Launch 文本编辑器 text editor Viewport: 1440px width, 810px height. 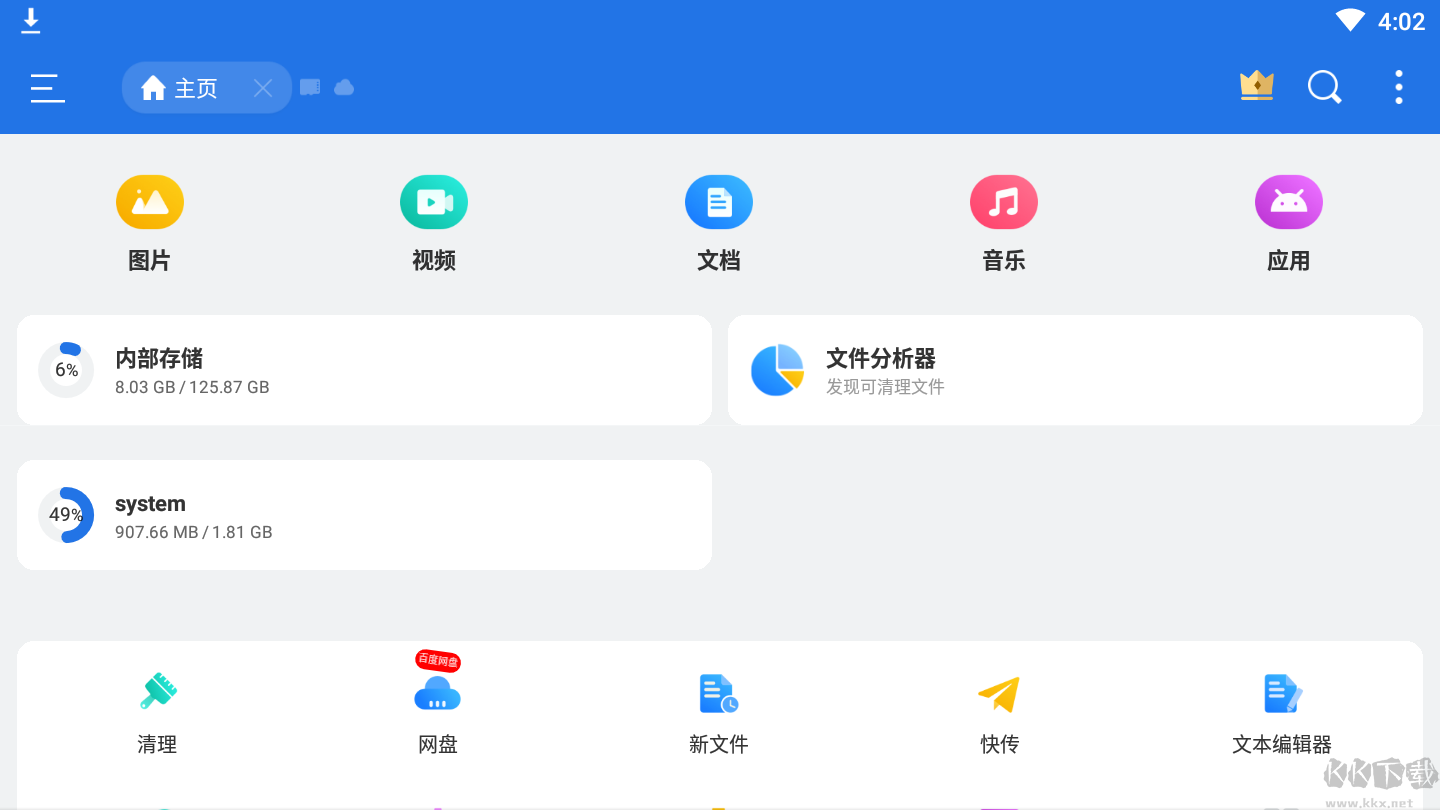tap(1281, 712)
